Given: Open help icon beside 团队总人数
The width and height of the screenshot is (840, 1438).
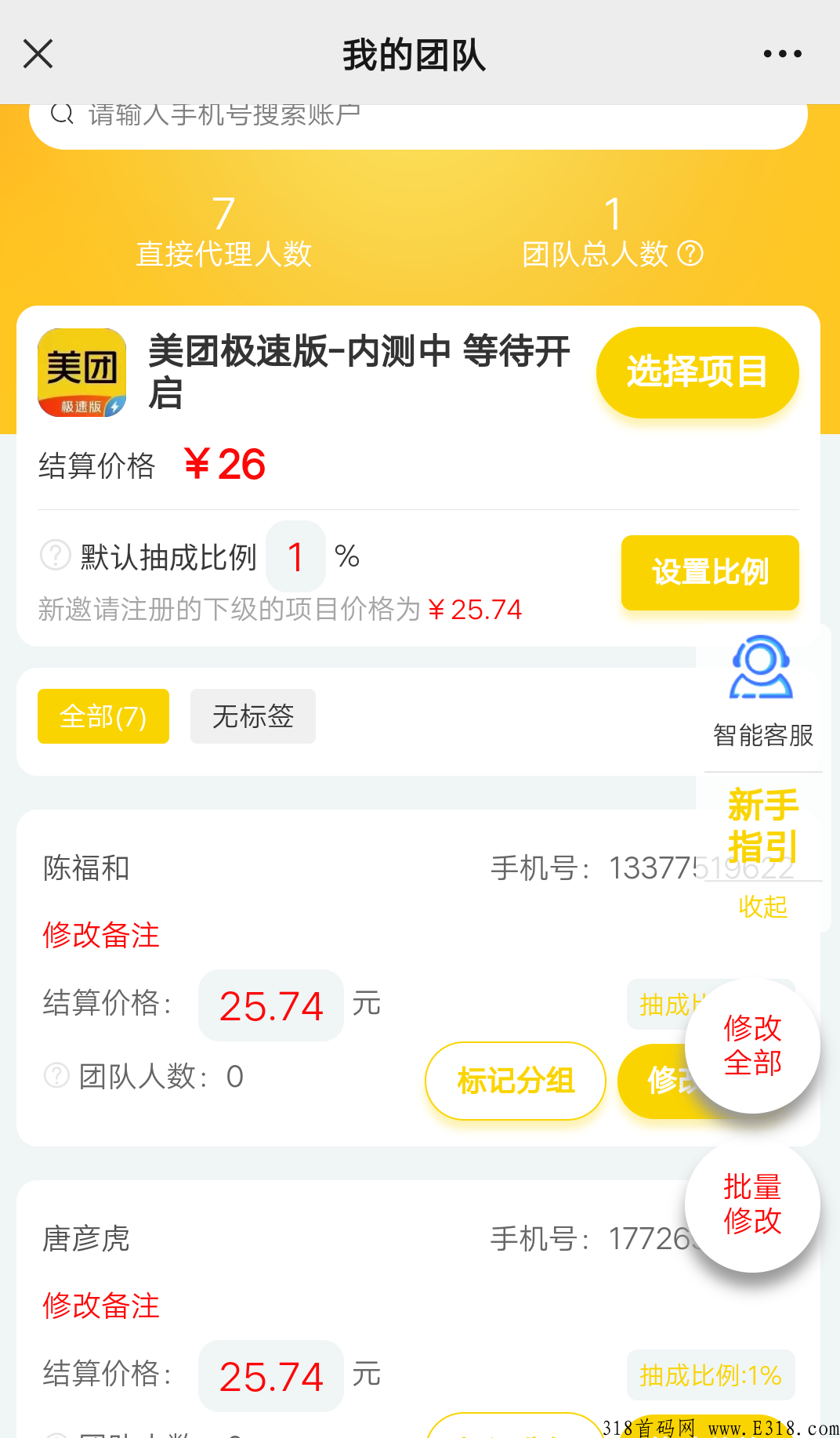Looking at the screenshot, I should tap(690, 254).
